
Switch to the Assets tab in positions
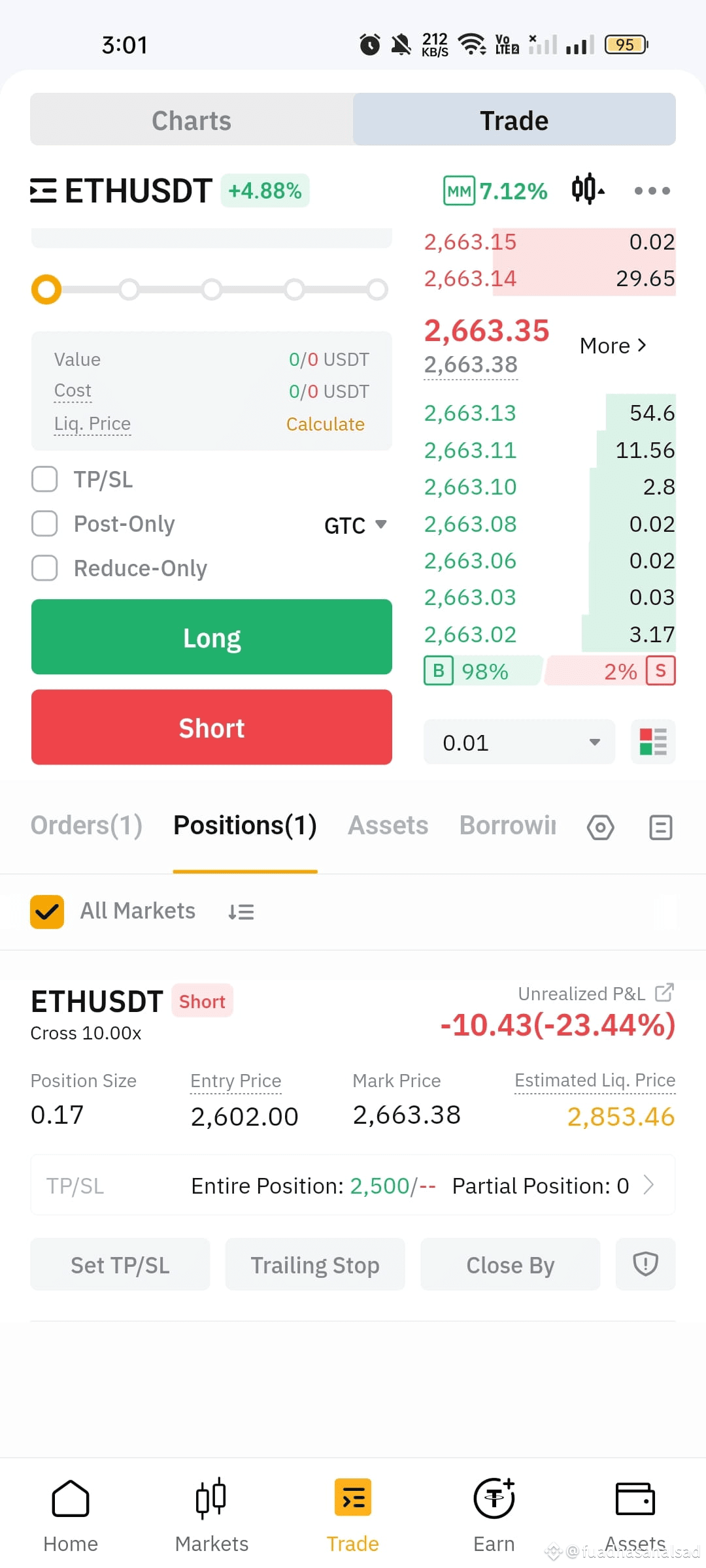(388, 825)
